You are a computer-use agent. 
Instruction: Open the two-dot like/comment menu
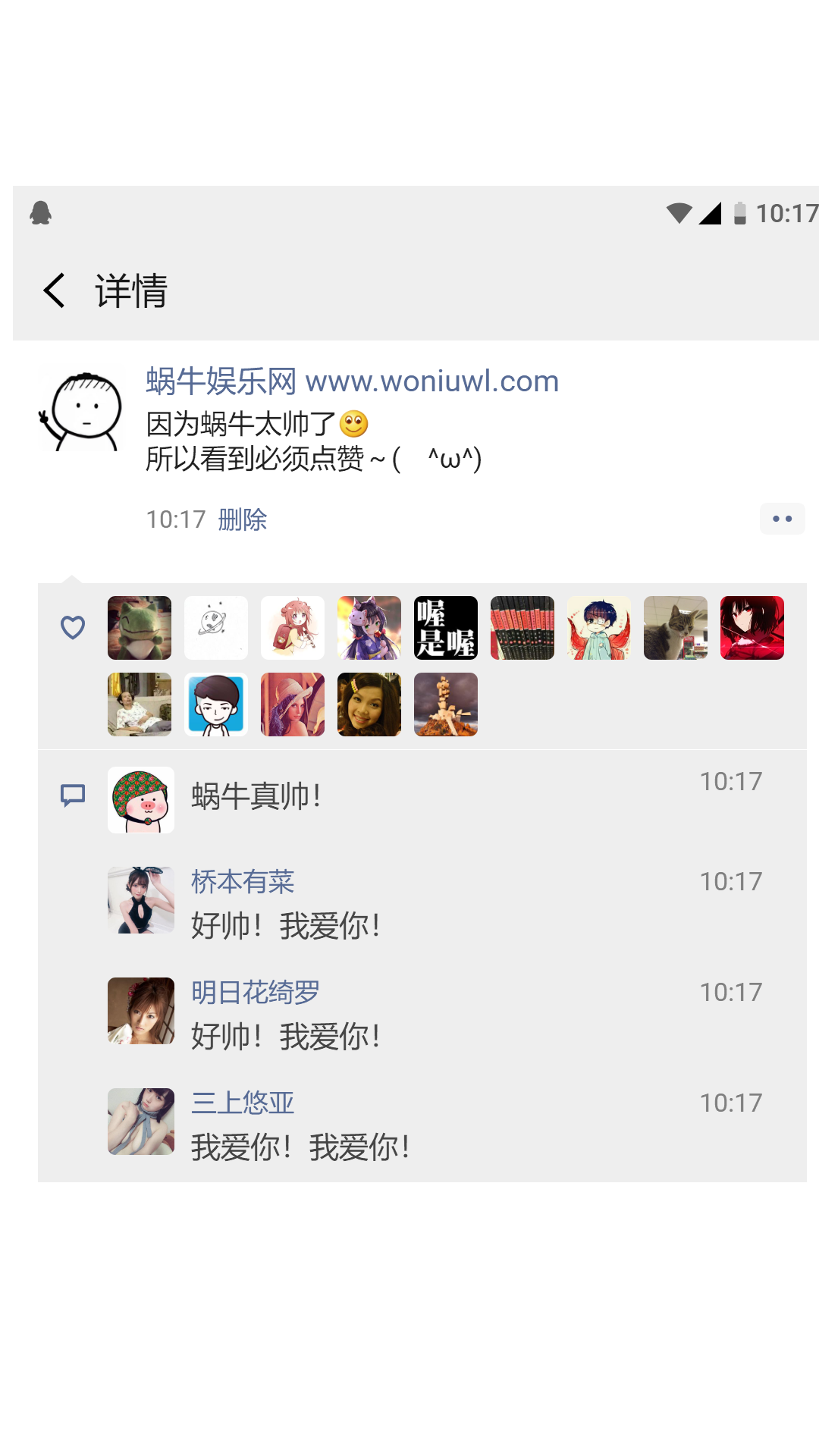tap(782, 519)
